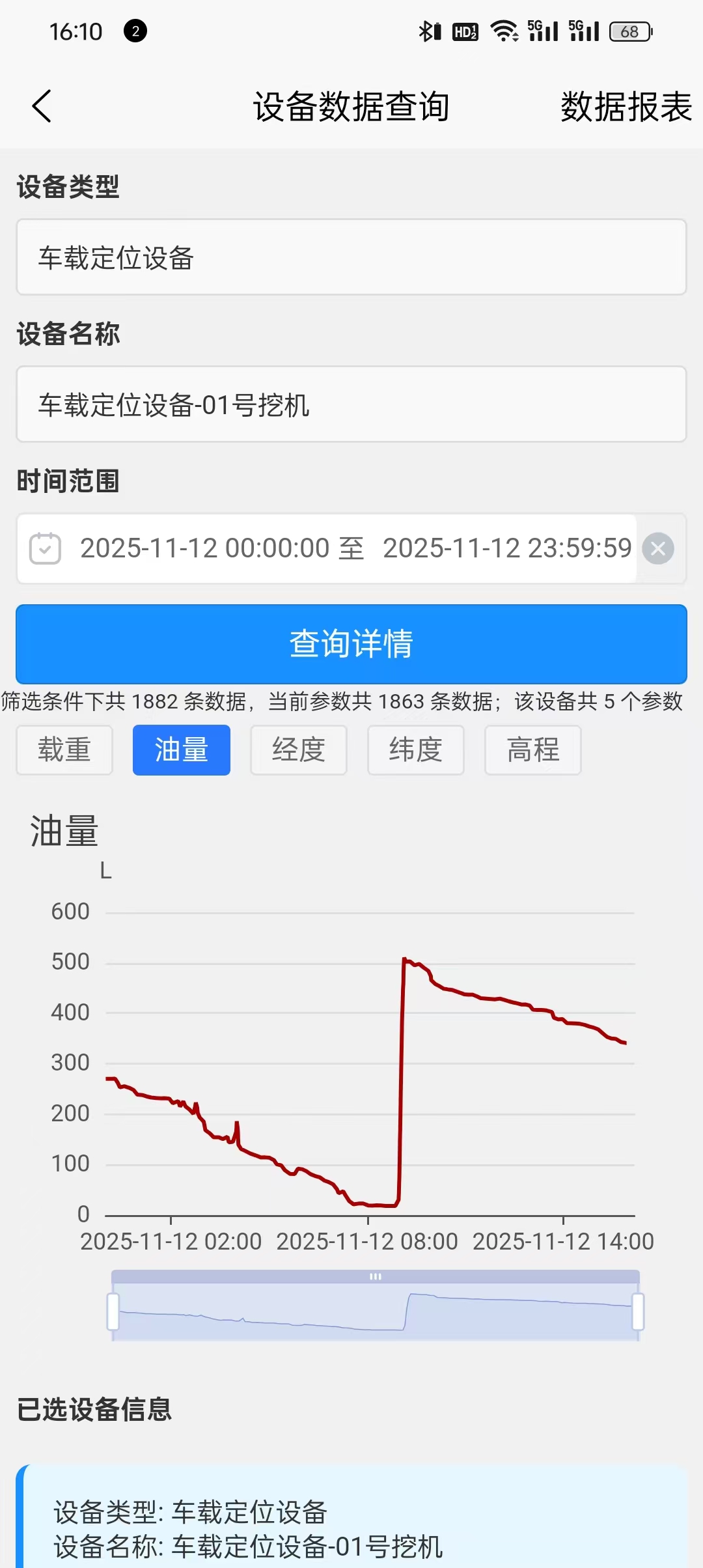Tap the chart zoom slider's left handle
The width and height of the screenshot is (703, 1568).
113,1311
